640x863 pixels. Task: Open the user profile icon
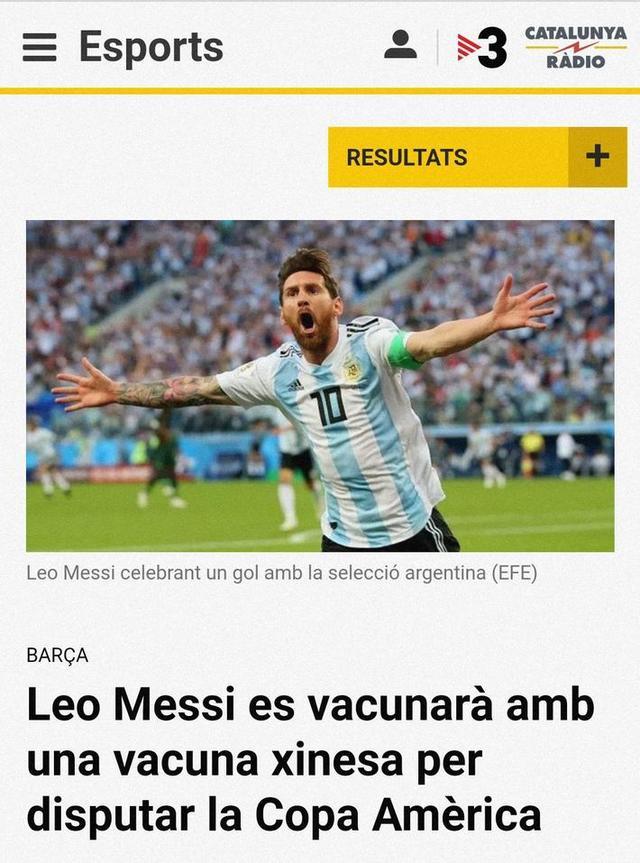[400, 45]
